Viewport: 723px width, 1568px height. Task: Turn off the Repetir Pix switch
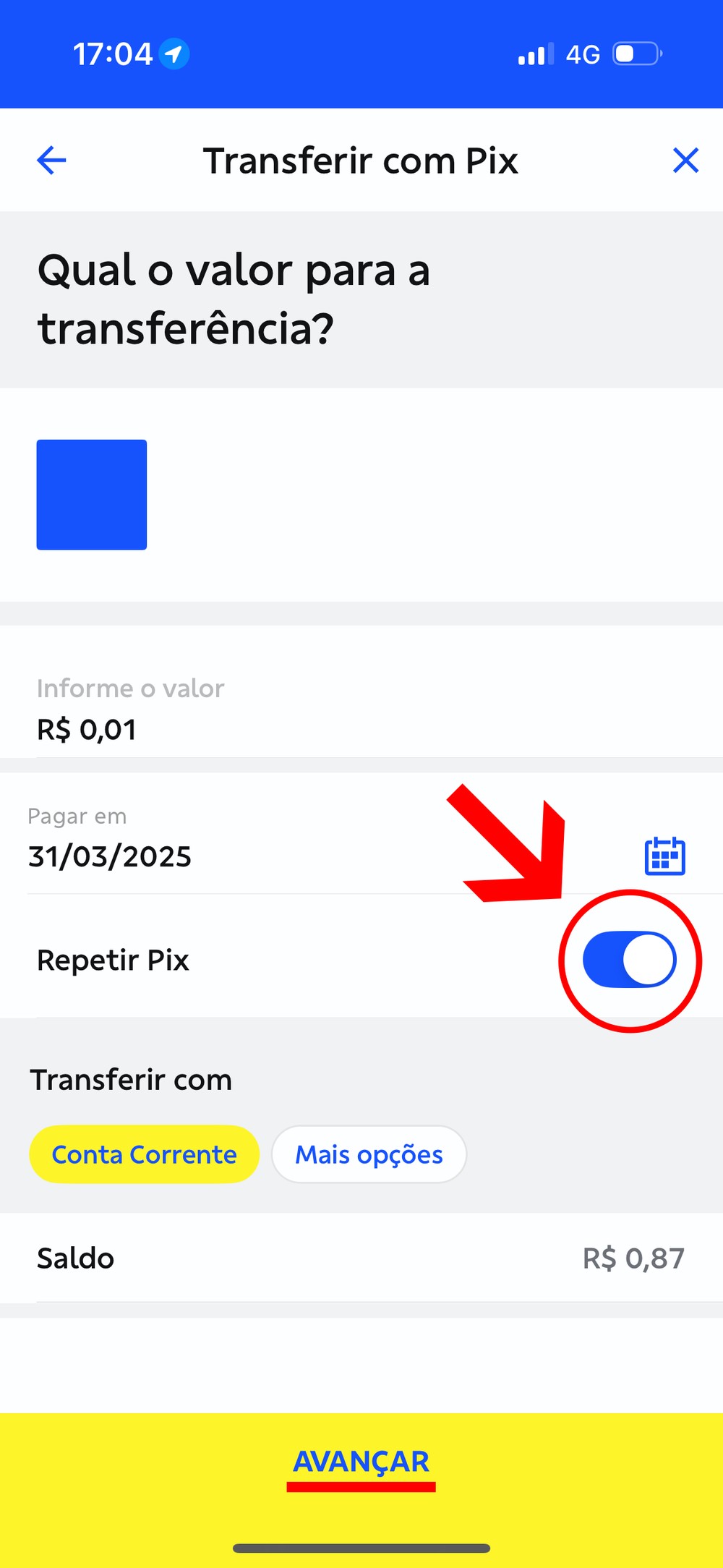tap(629, 960)
